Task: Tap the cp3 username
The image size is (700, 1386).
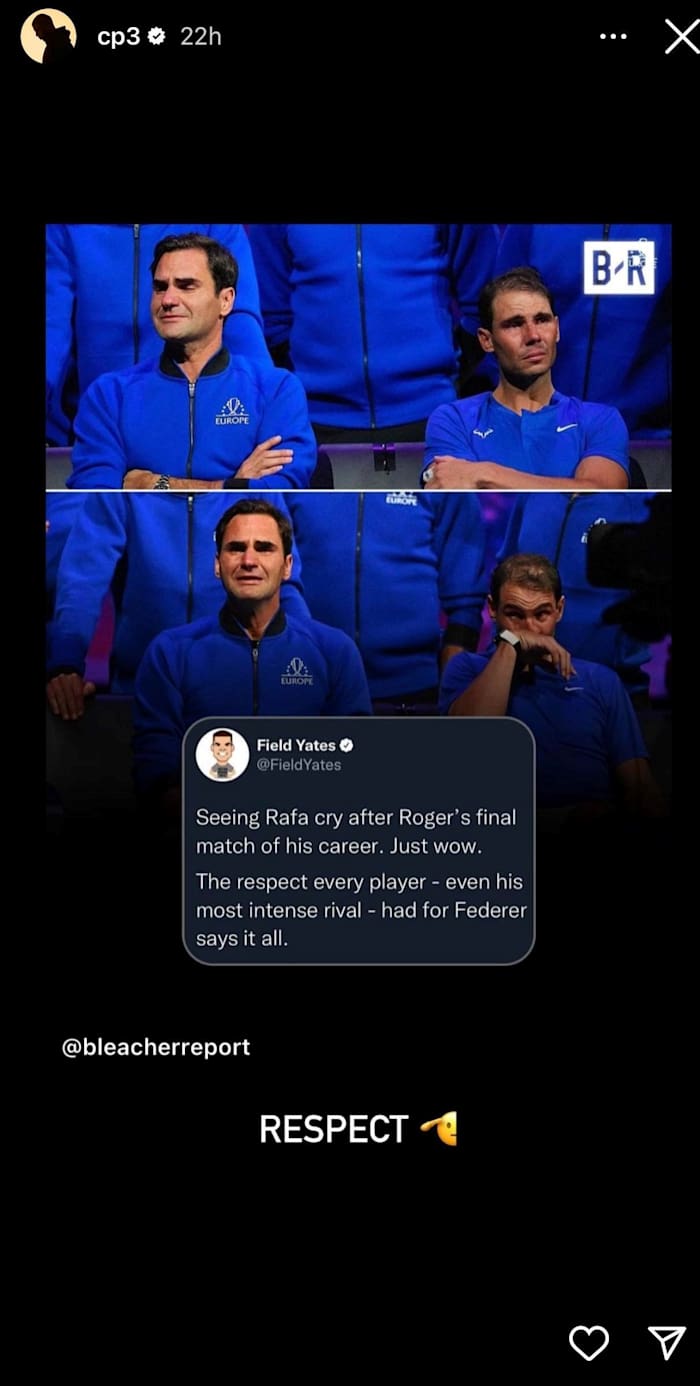Action: [118, 37]
